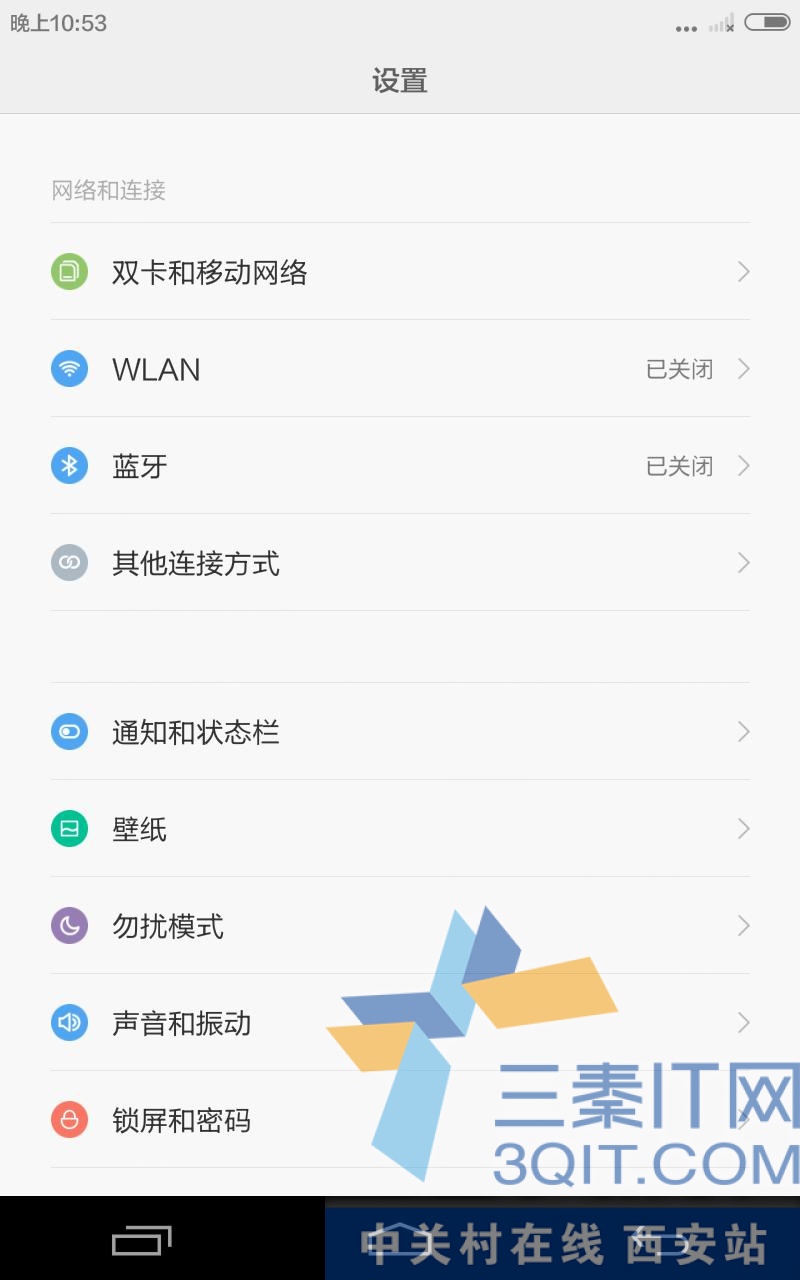This screenshot has height=1280, width=800.
Task: Open 双卡和移动网络 settings
Action: pyautogui.click(x=400, y=272)
